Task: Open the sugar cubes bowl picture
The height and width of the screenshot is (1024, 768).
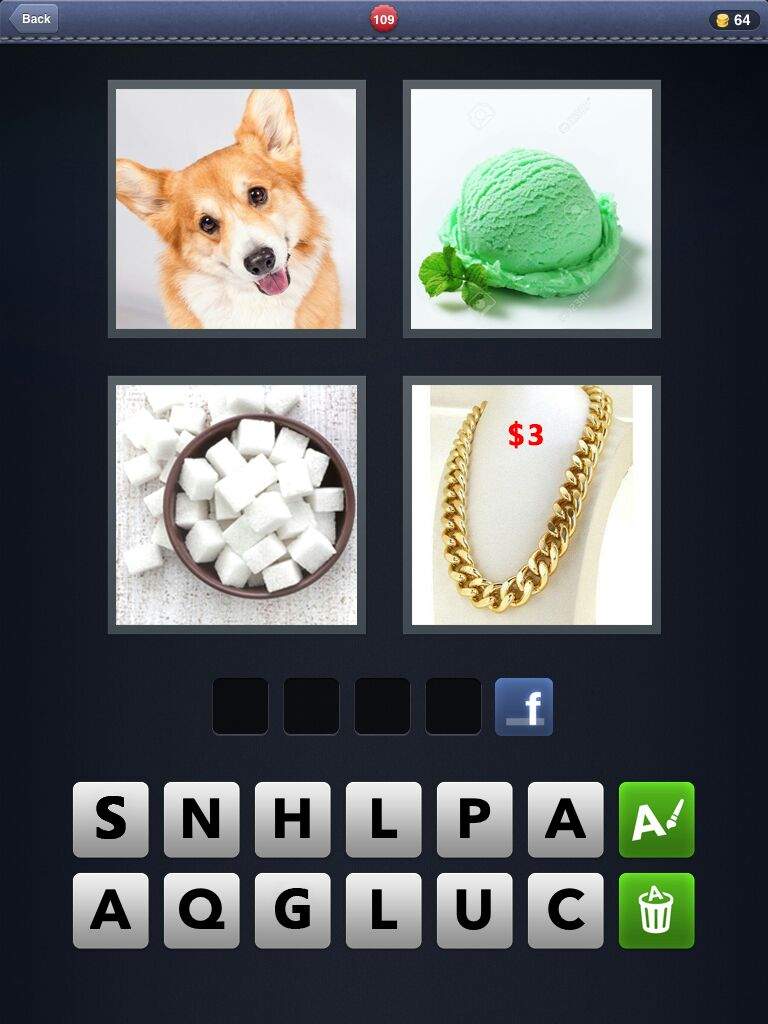Action: 236,504
